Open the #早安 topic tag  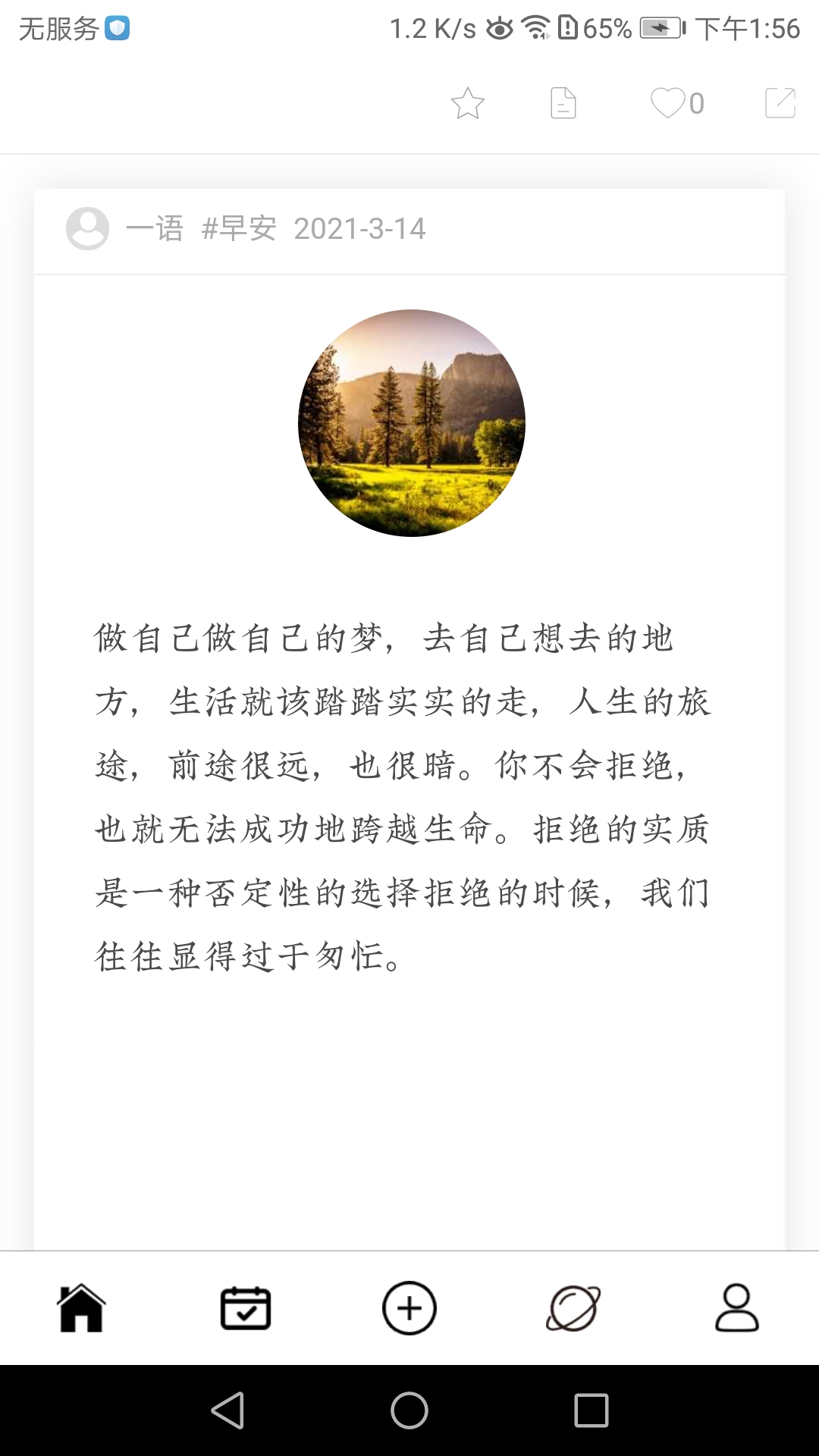[x=239, y=228]
